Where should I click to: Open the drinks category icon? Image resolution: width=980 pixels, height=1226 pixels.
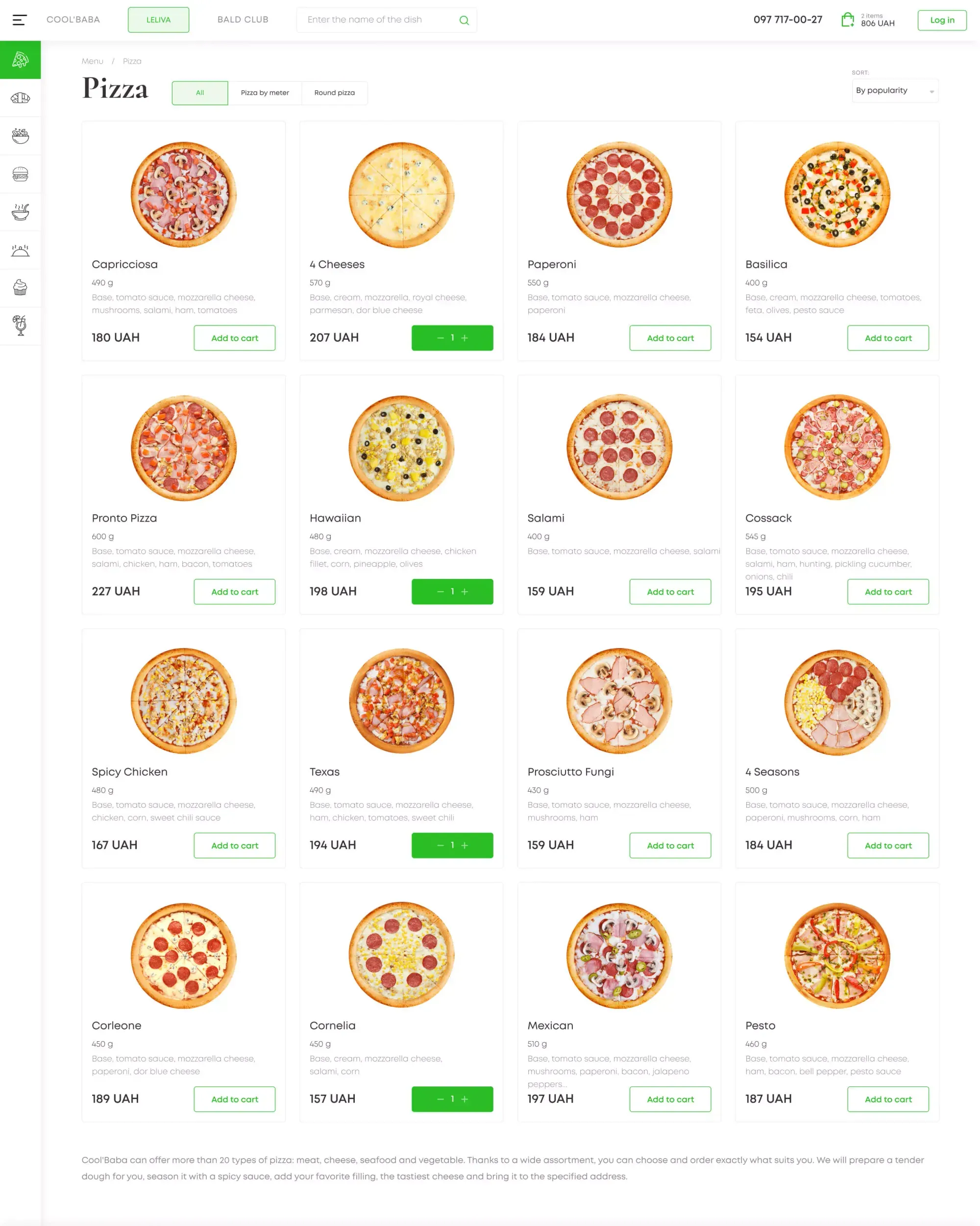tap(21, 326)
